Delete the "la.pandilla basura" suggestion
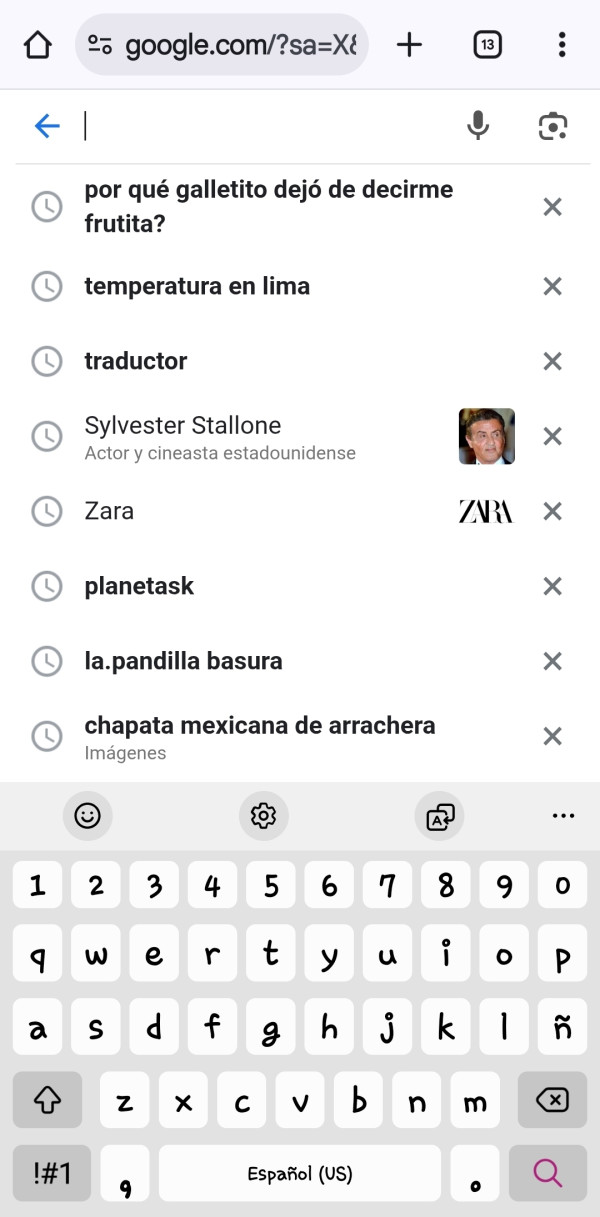 point(552,661)
